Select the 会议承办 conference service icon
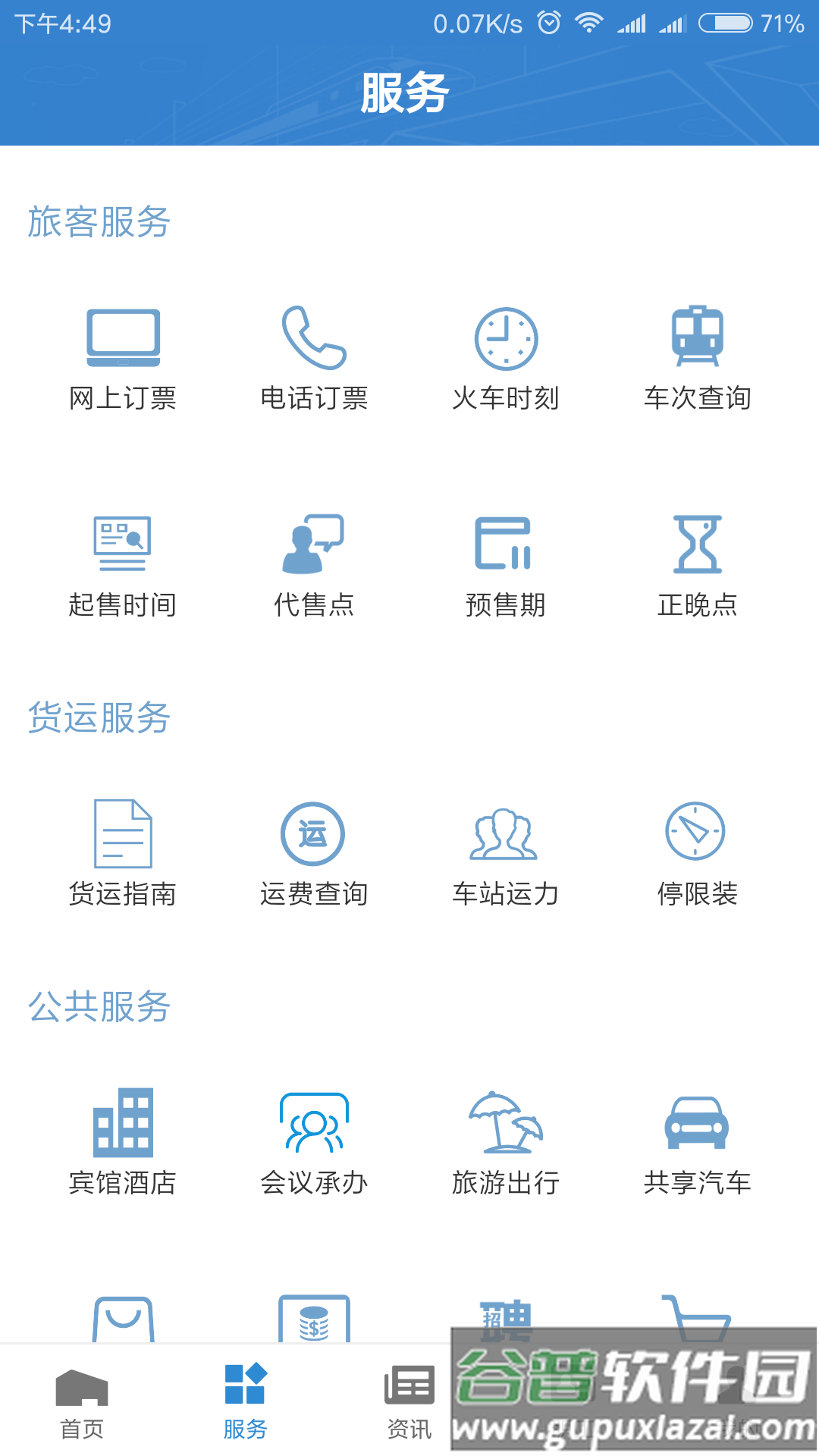 tap(314, 1126)
